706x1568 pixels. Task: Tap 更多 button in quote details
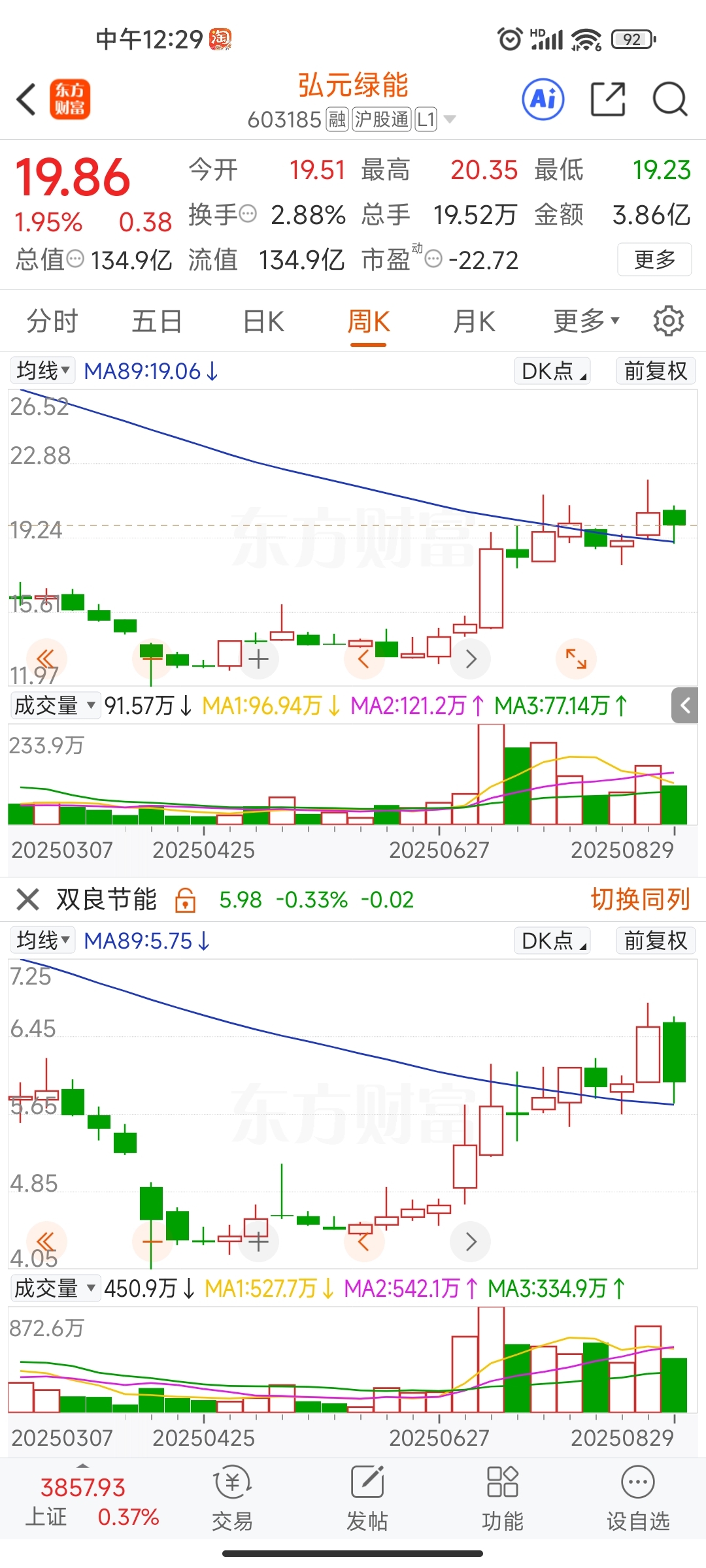(654, 259)
